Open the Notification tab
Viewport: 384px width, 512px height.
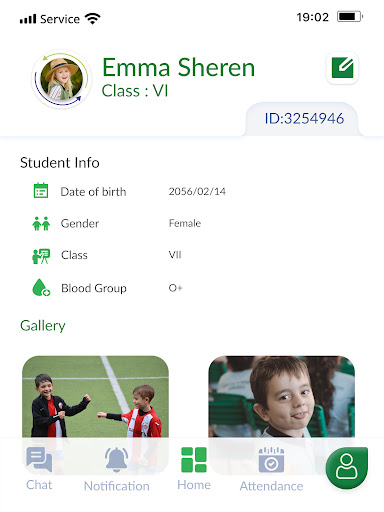pyautogui.click(x=116, y=469)
